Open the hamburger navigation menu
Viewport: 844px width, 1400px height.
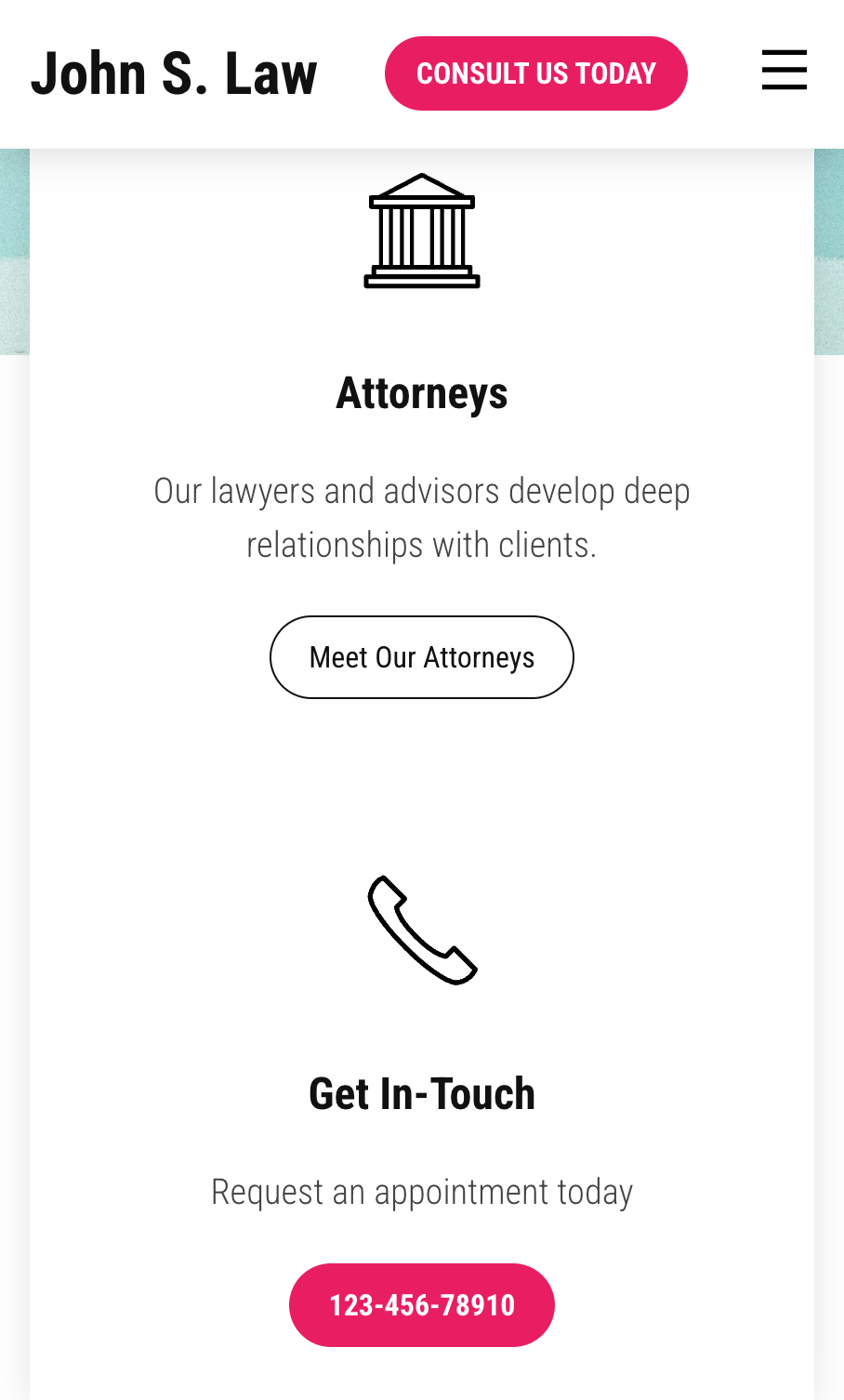click(x=784, y=71)
